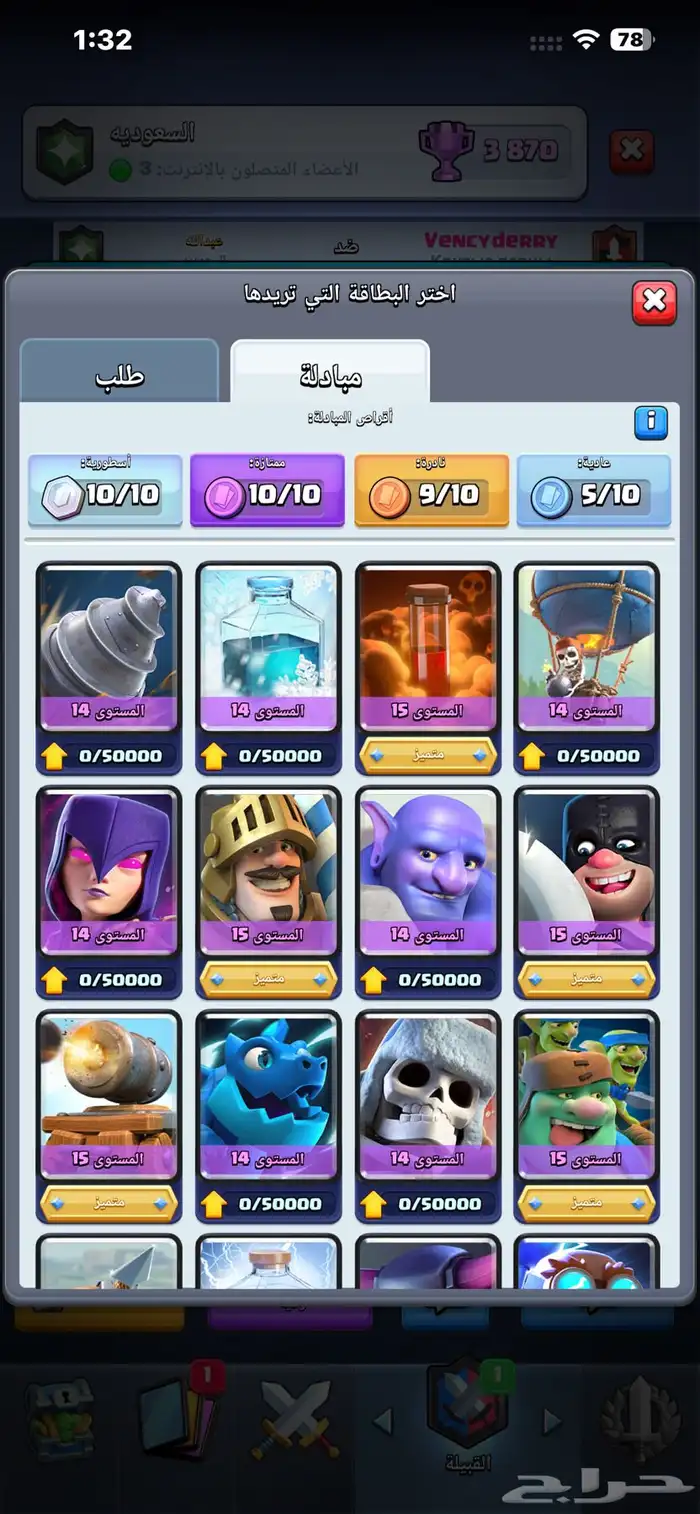The width and height of the screenshot is (700, 1514).
Task: Choose the Electro Dragon card
Action: [x=269, y=1116]
